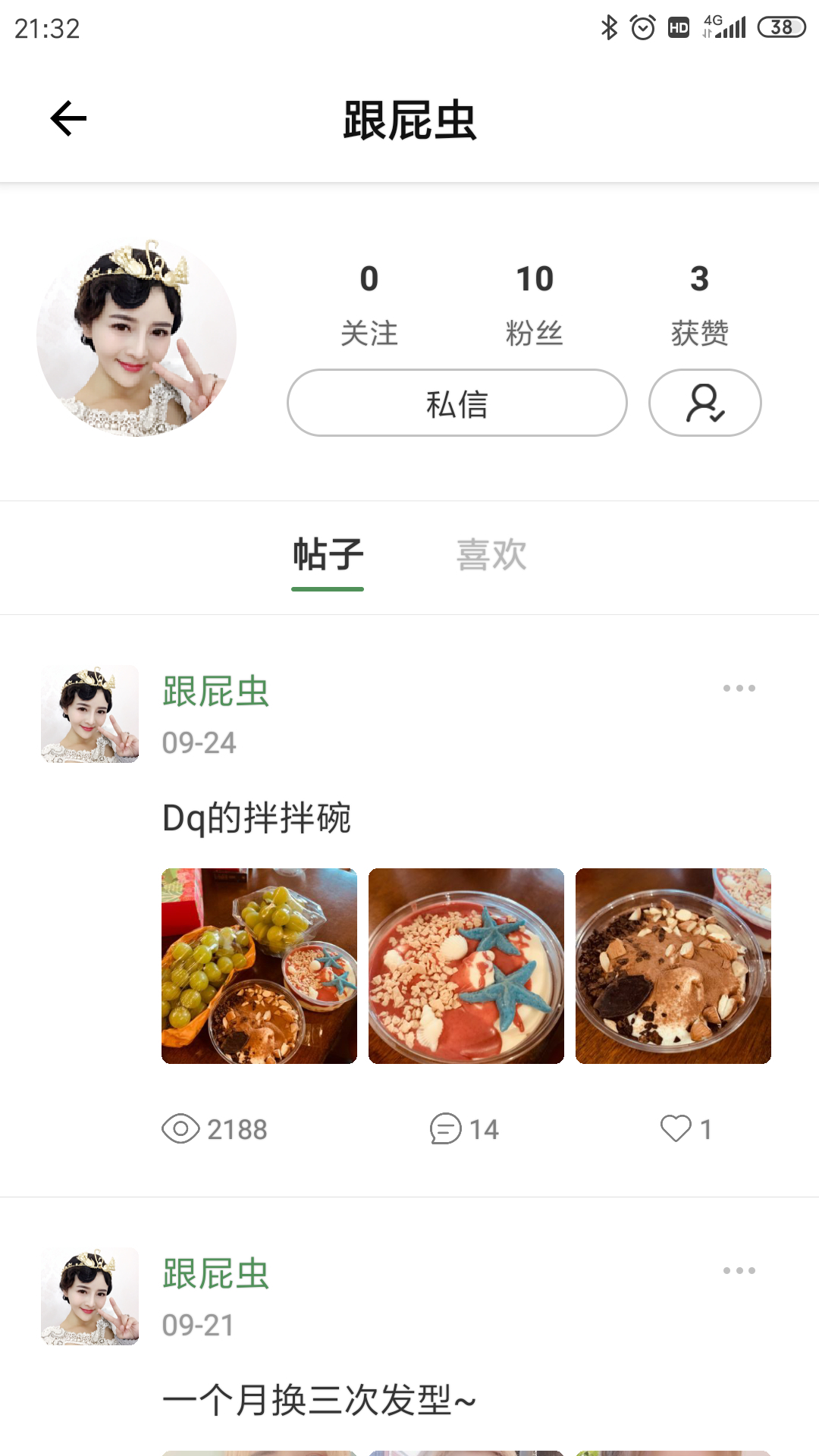Open more options on the 09-24 post
The width and height of the screenshot is (819, 1456).
pyautogui.click(x=739, y=689)
